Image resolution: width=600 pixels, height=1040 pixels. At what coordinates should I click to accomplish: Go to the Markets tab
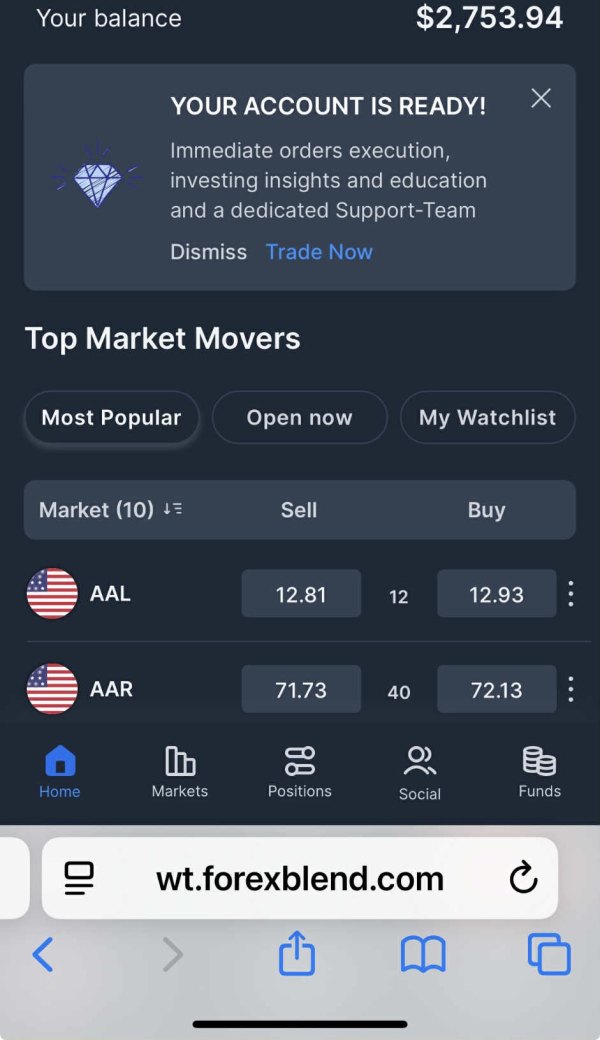[x=180, y=772]
